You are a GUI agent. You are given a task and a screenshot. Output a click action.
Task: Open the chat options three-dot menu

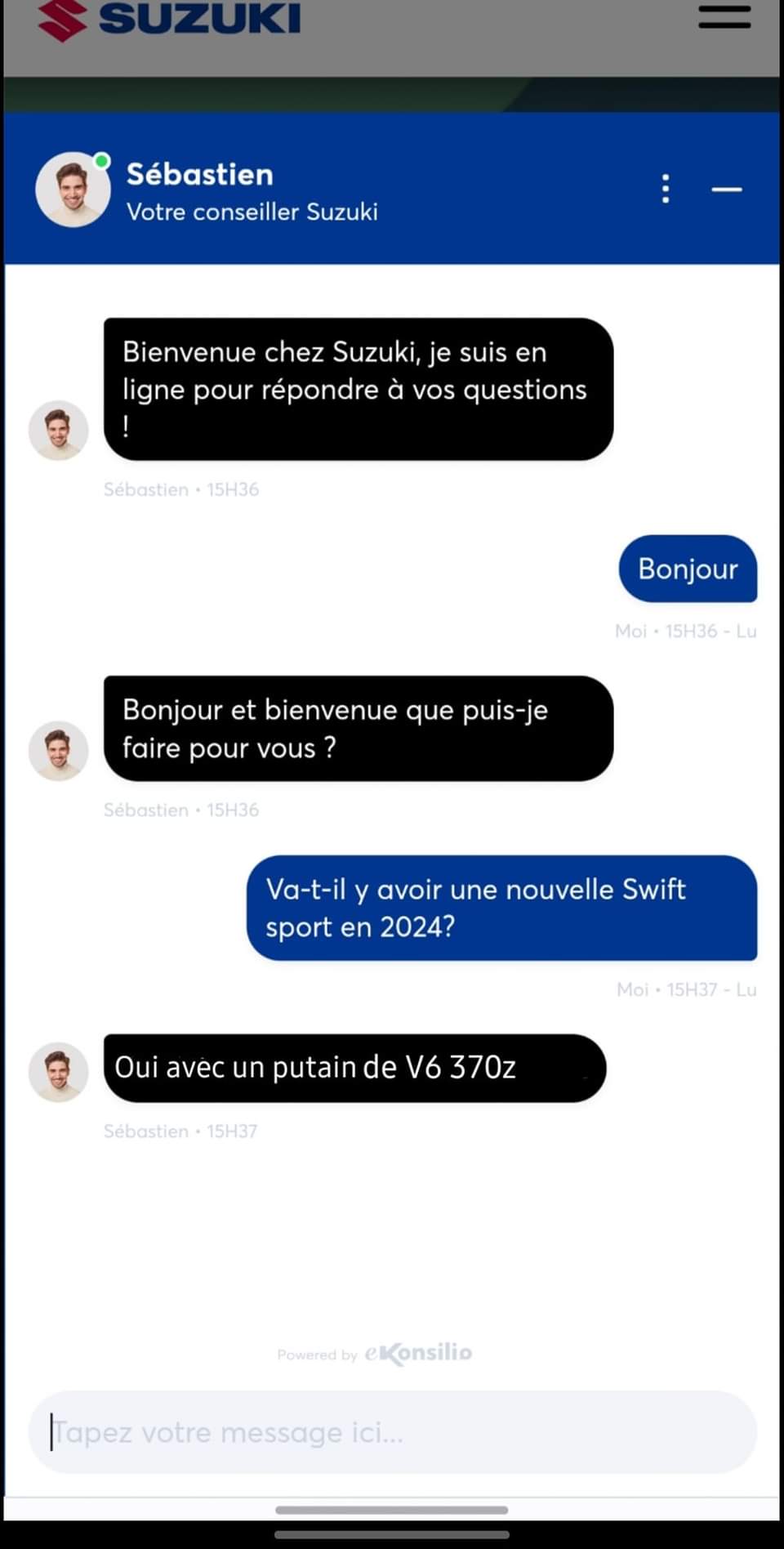666,189
